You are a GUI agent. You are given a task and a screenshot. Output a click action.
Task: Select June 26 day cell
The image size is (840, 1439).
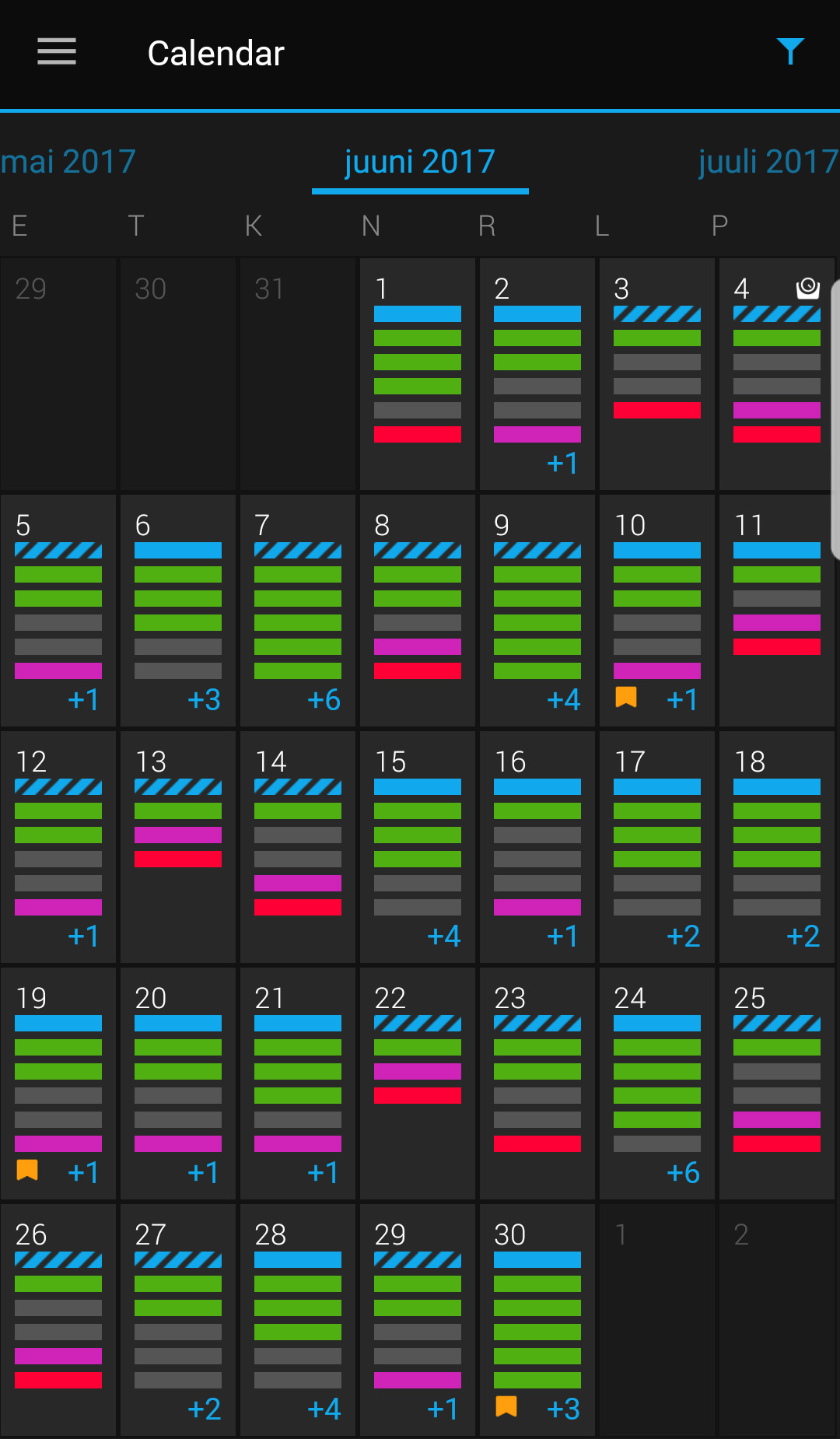point(58,1320)
